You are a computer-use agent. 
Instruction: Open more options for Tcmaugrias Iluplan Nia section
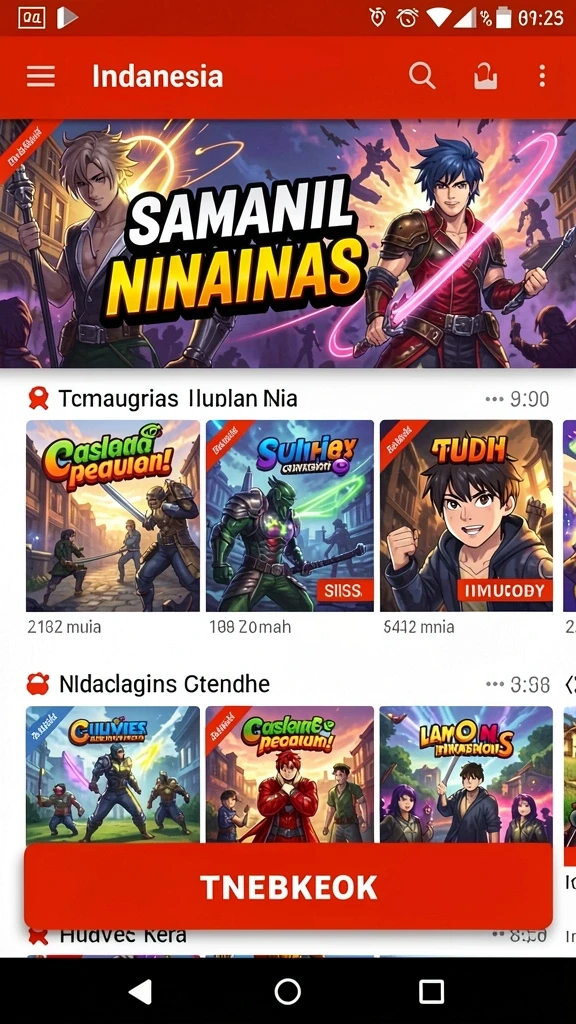(x=494, y=398)
